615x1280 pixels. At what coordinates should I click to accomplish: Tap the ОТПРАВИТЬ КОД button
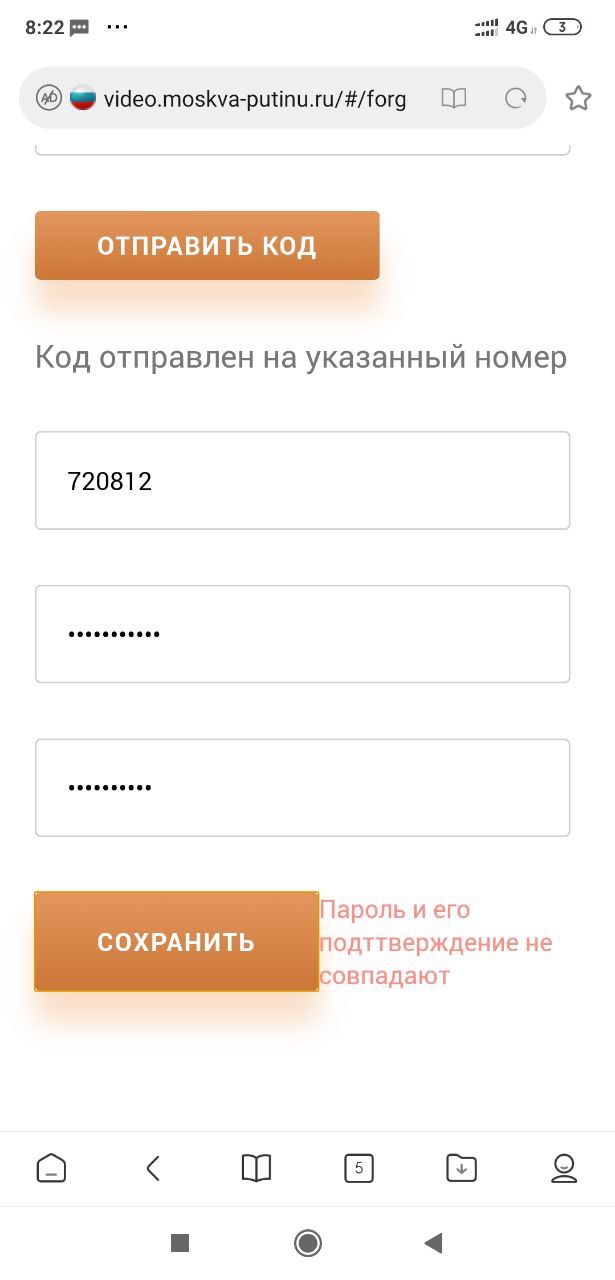click(x=207, y=246)
